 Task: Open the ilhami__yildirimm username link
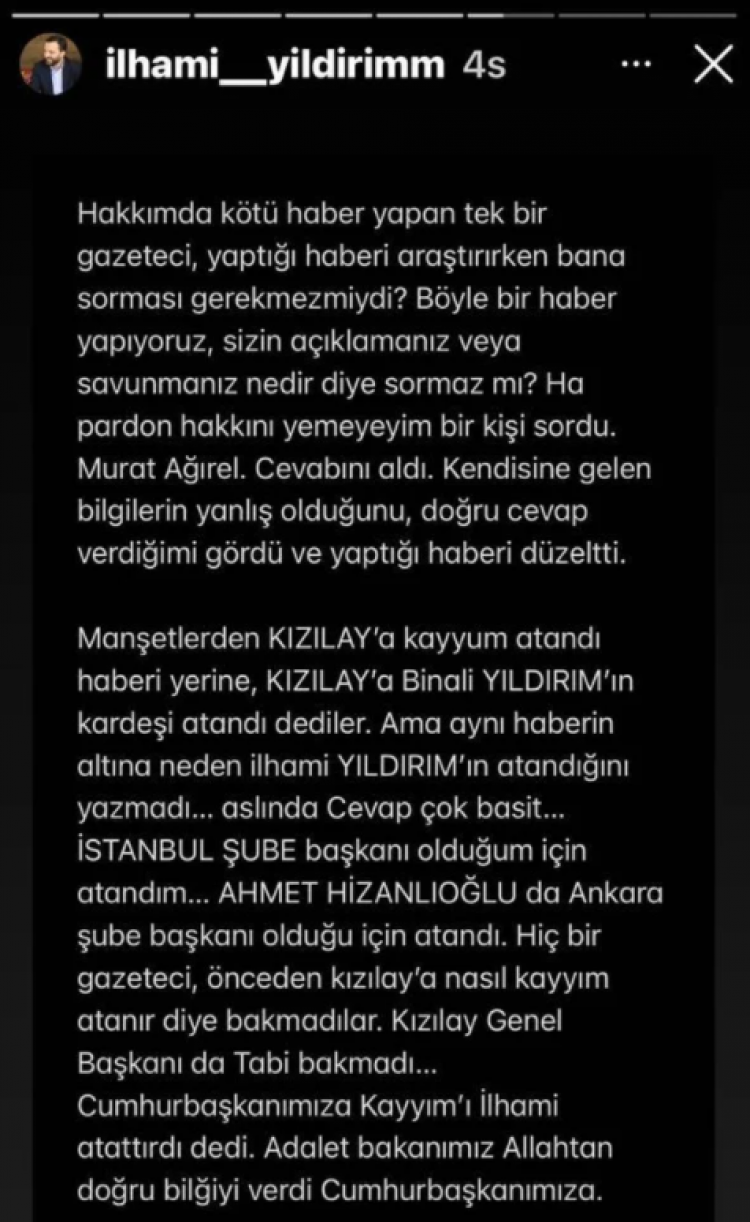pyautogui.click(x=275, y=65)
